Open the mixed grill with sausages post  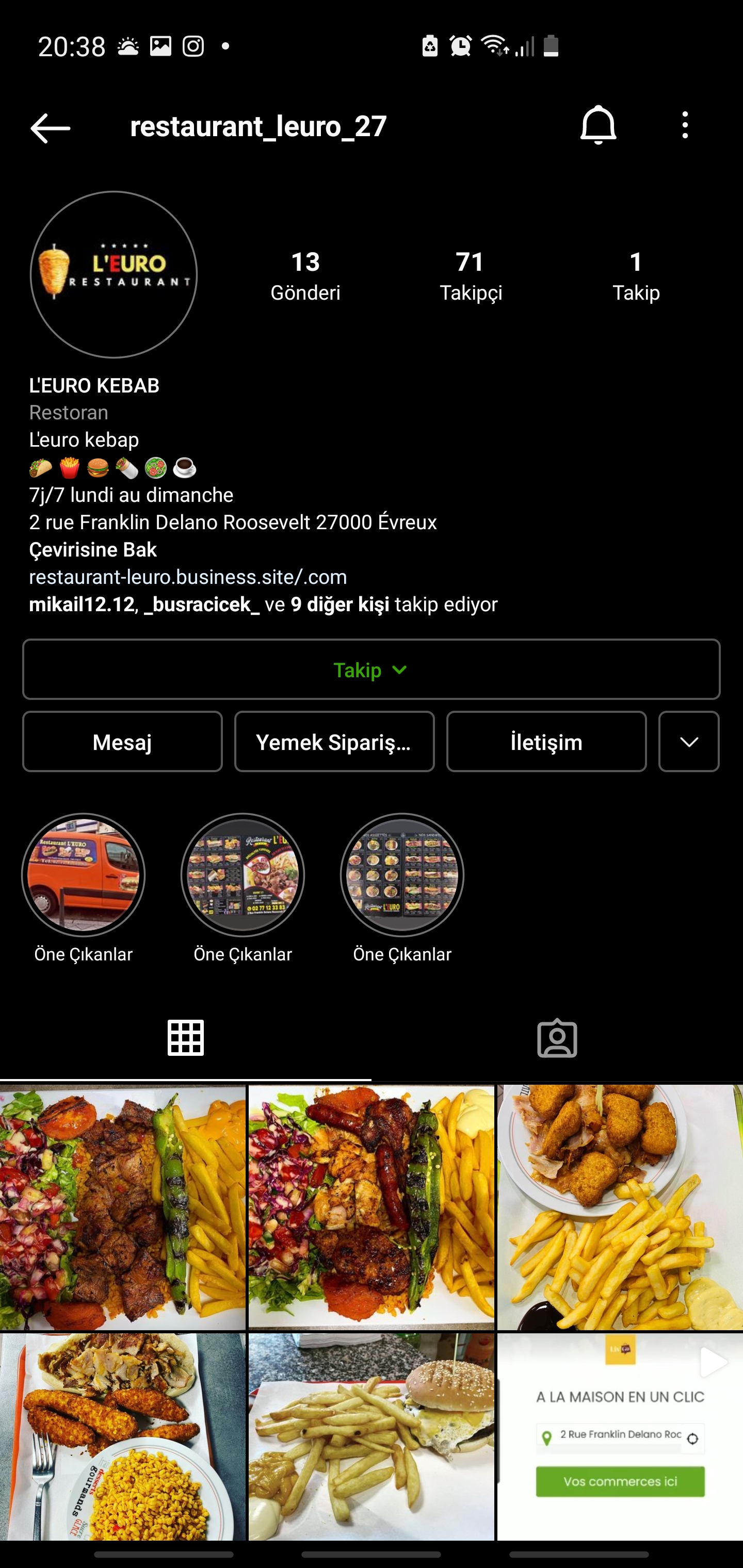click(371, 1206)
